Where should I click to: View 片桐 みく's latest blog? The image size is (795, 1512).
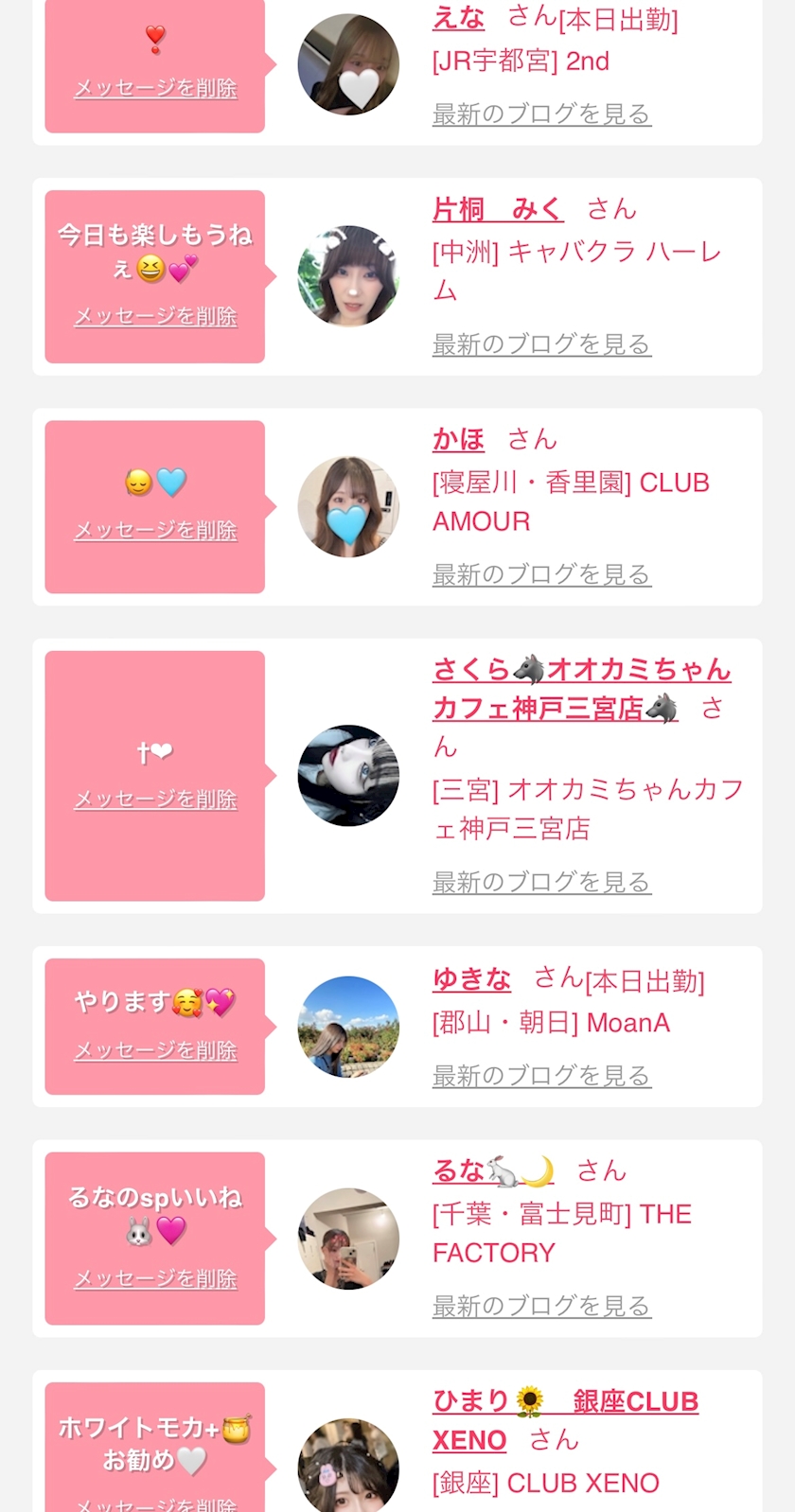click(541, 344)
